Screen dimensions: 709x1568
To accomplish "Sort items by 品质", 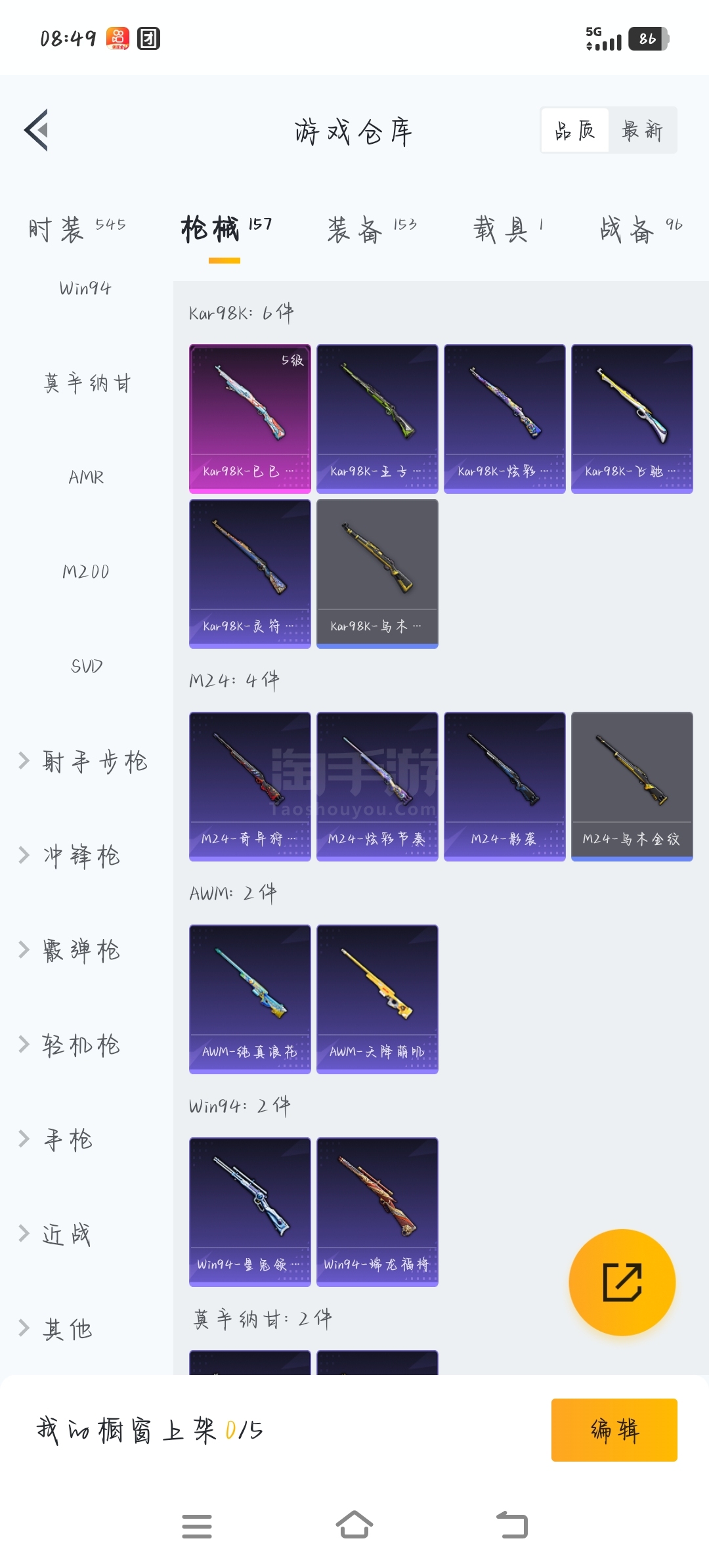I will pyautogui.click(x=575, y=131).
